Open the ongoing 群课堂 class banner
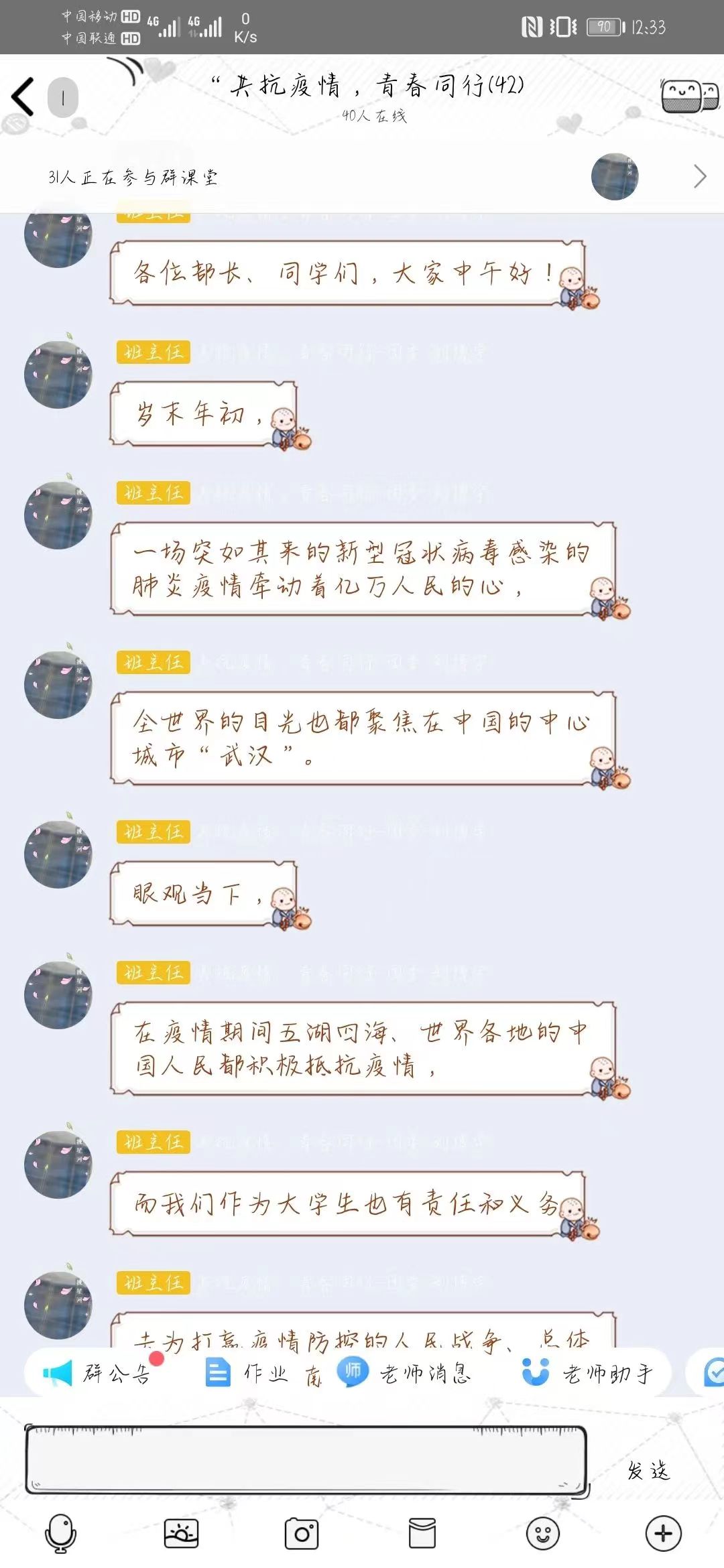 coord(362,177)
